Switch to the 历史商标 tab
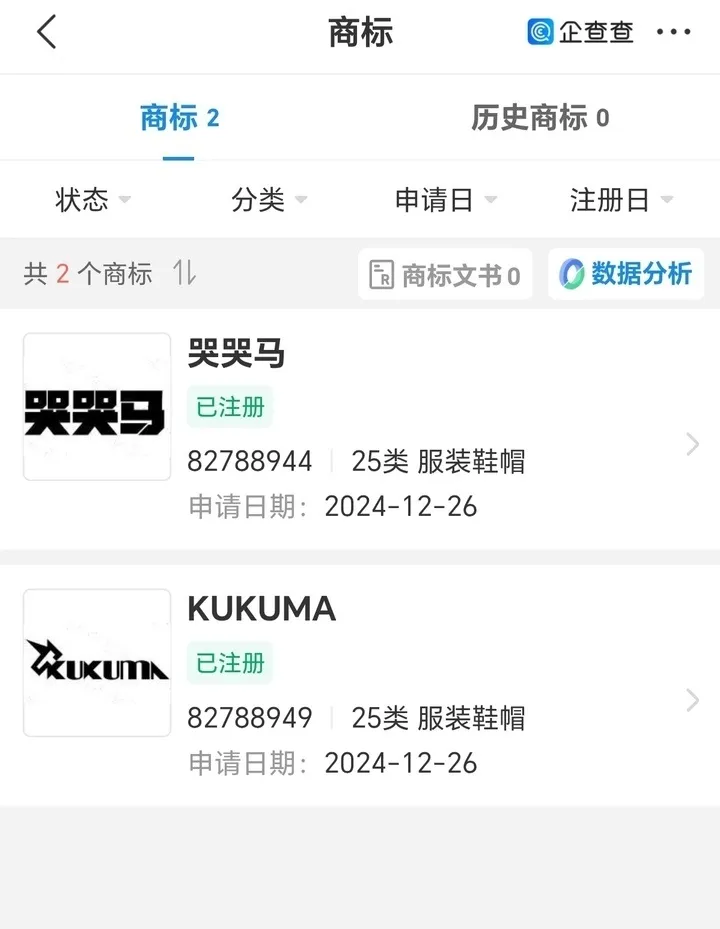 coord(540,118)
